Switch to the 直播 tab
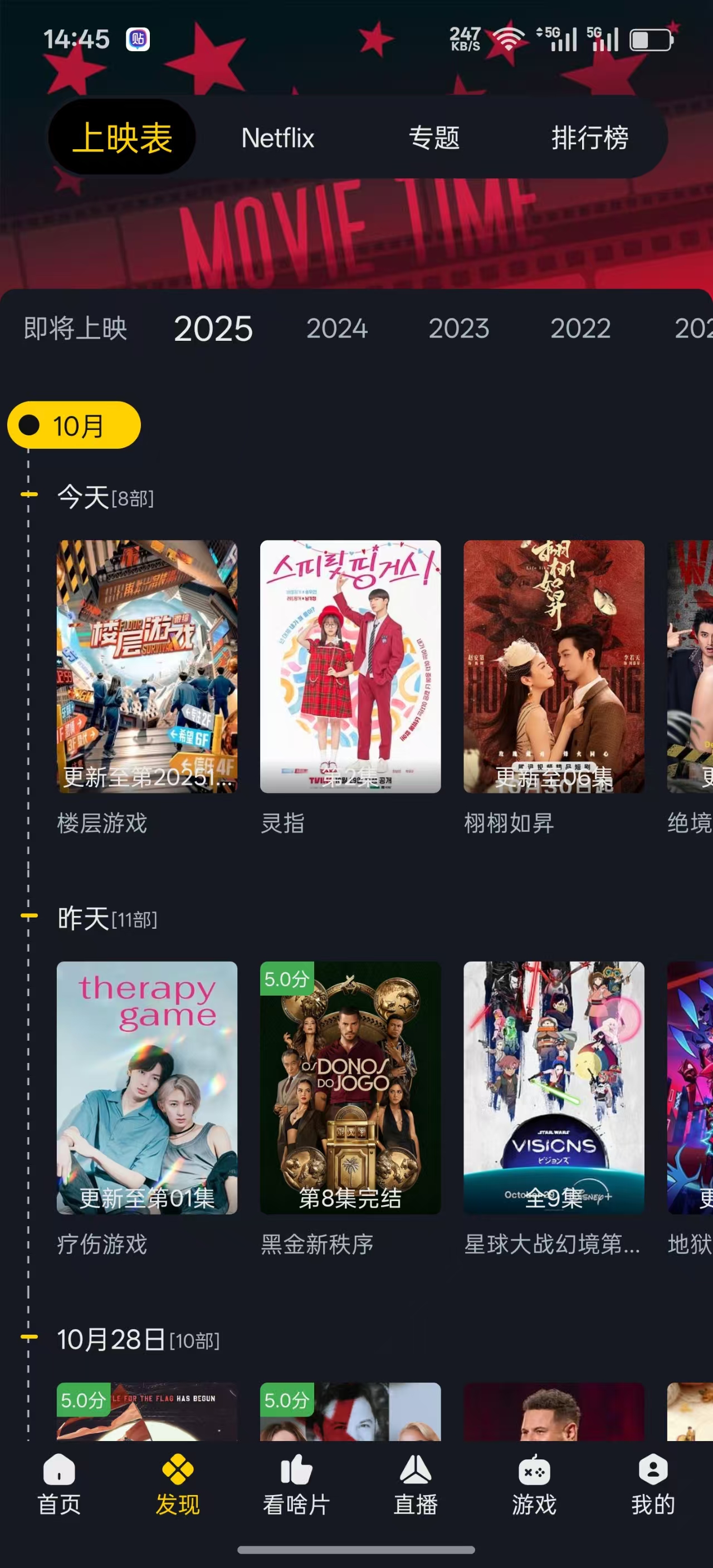 (415, 1485)
